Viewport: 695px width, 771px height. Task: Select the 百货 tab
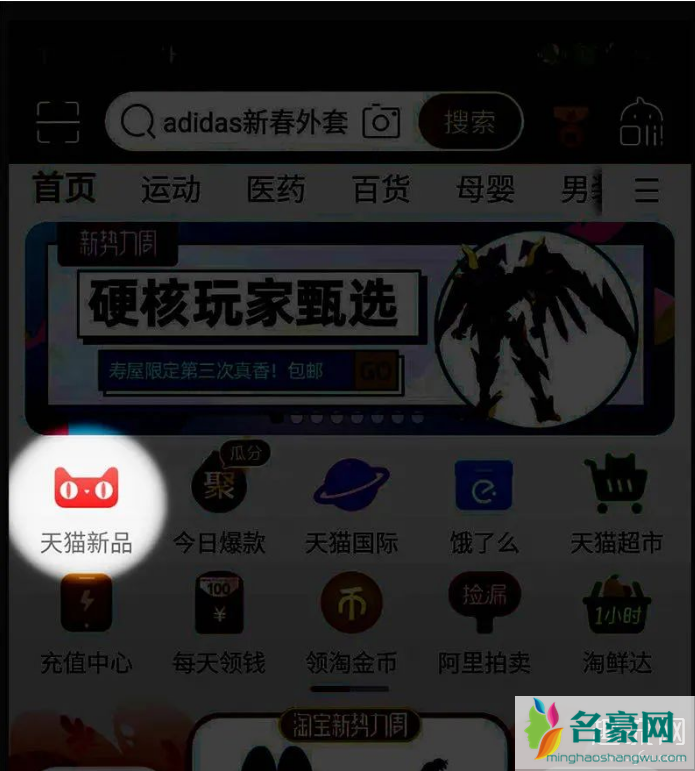coord(381,189)
